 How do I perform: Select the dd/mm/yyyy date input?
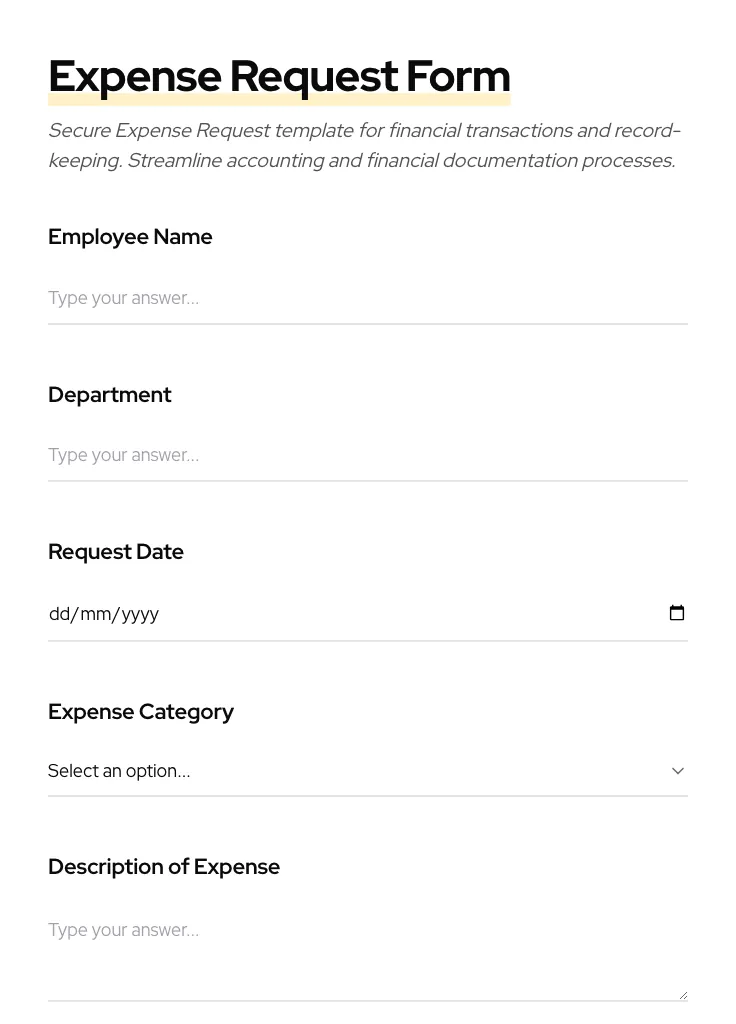pos(300,613)
